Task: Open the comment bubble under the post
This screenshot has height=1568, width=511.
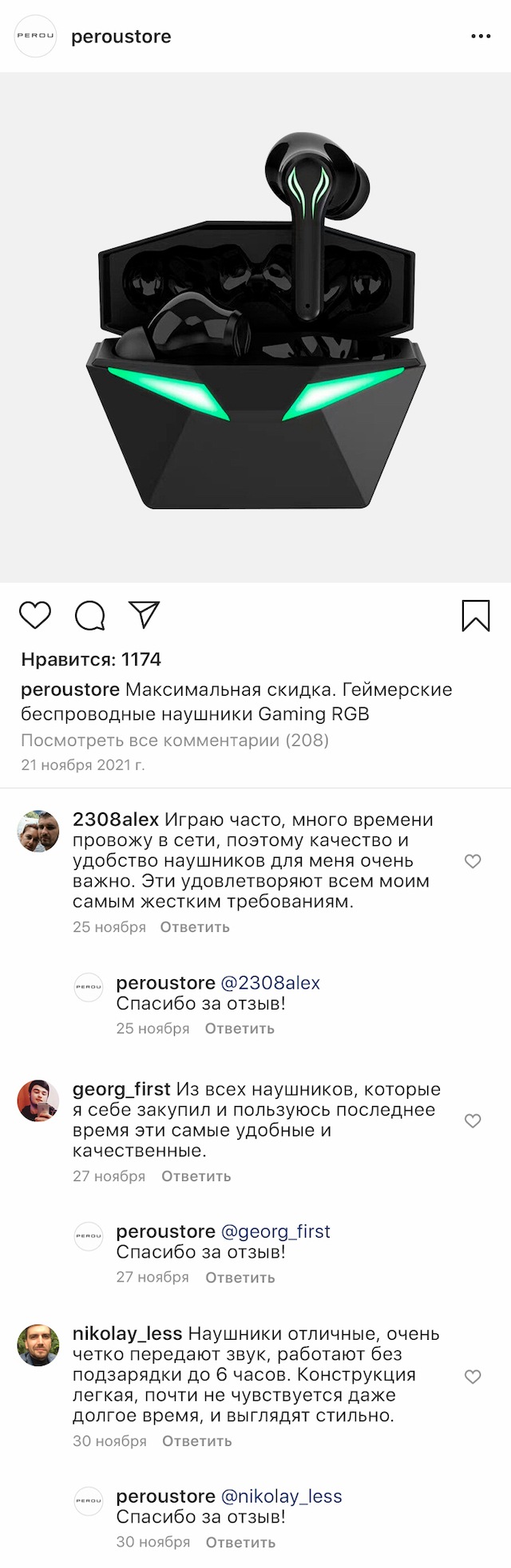Action: [x=90, y=615]
